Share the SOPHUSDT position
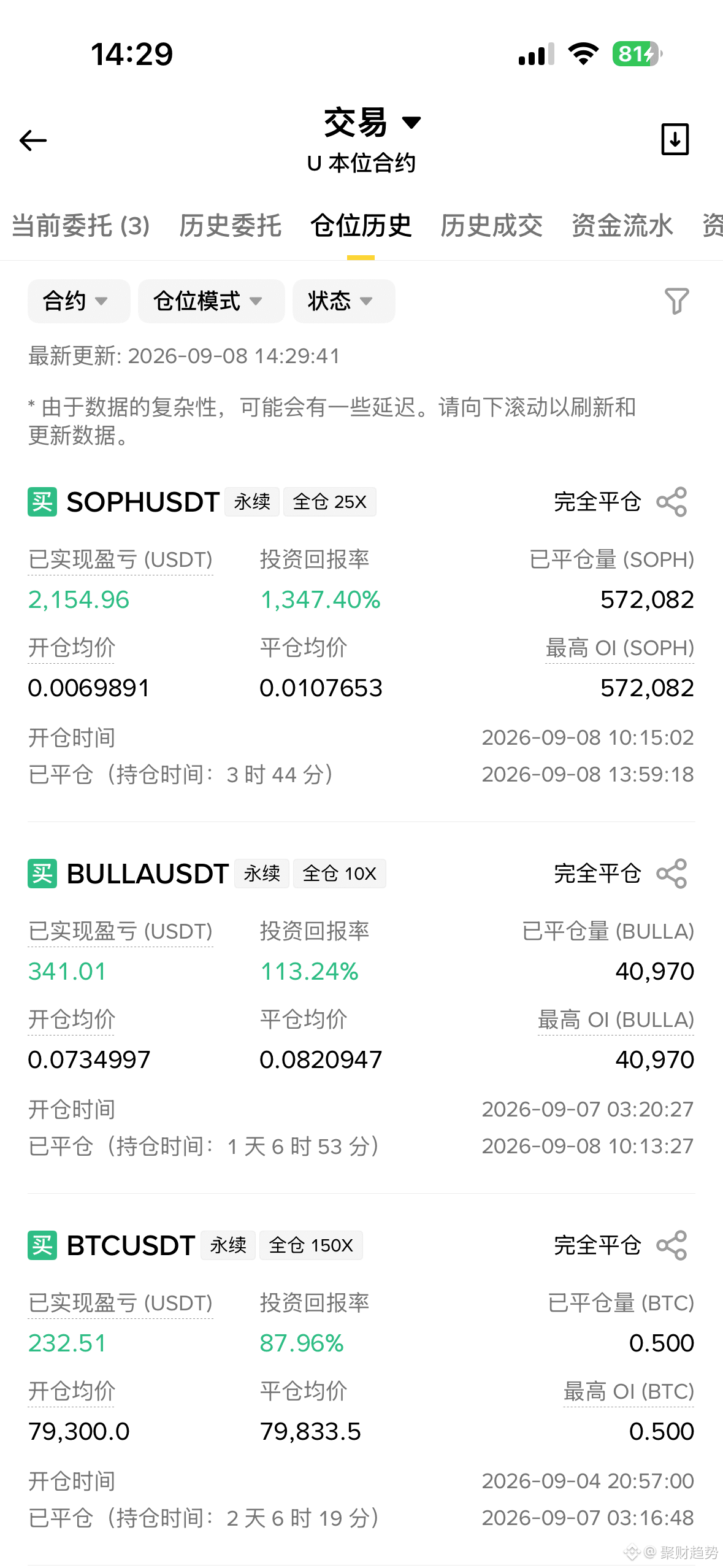This screenshot has height=1568, width=723. pos(671,502)
